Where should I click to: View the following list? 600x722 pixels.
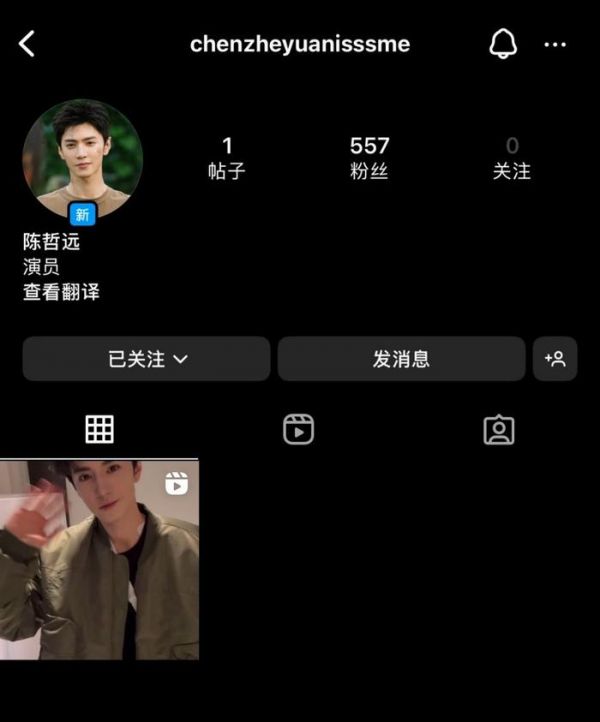point(511,158)
